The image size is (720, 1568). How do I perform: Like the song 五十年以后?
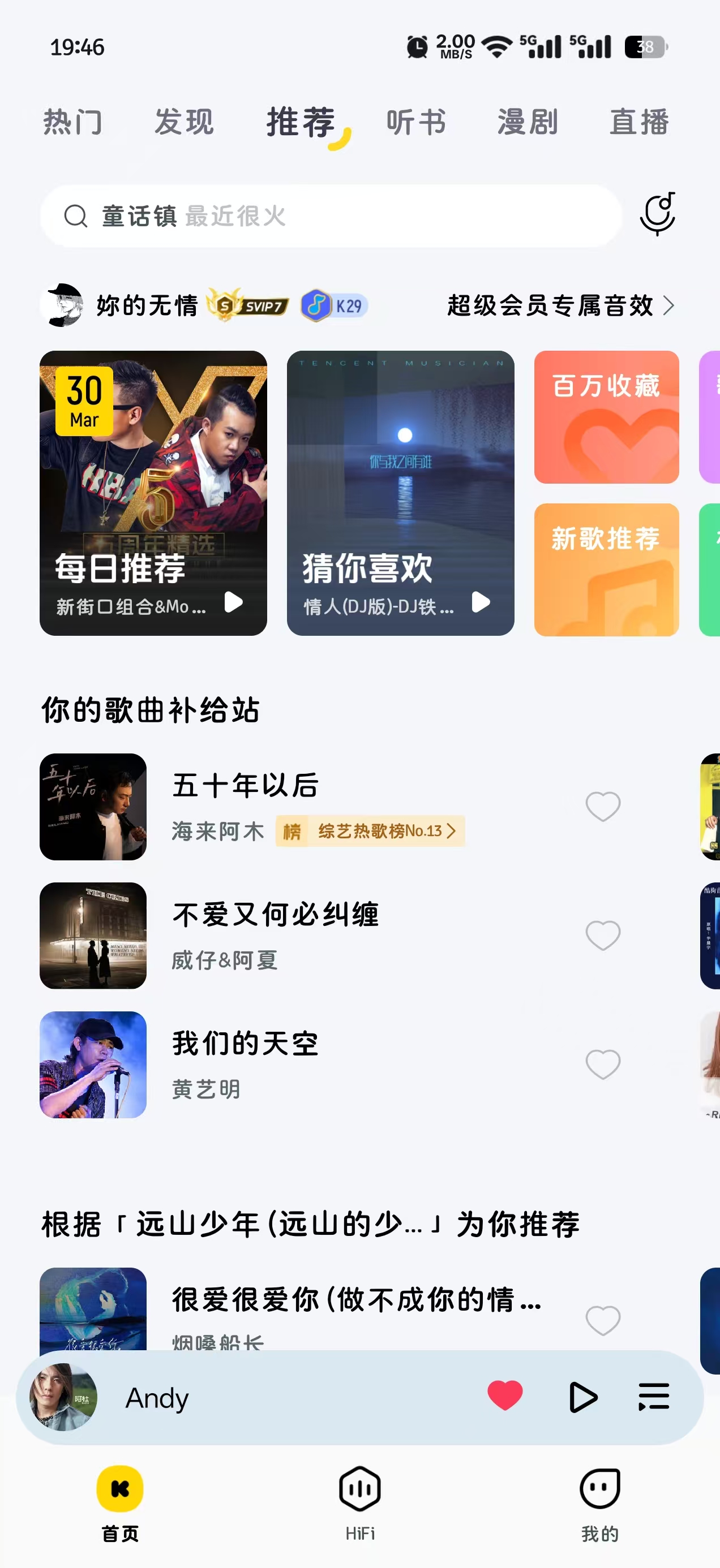[x=603, y=807]
